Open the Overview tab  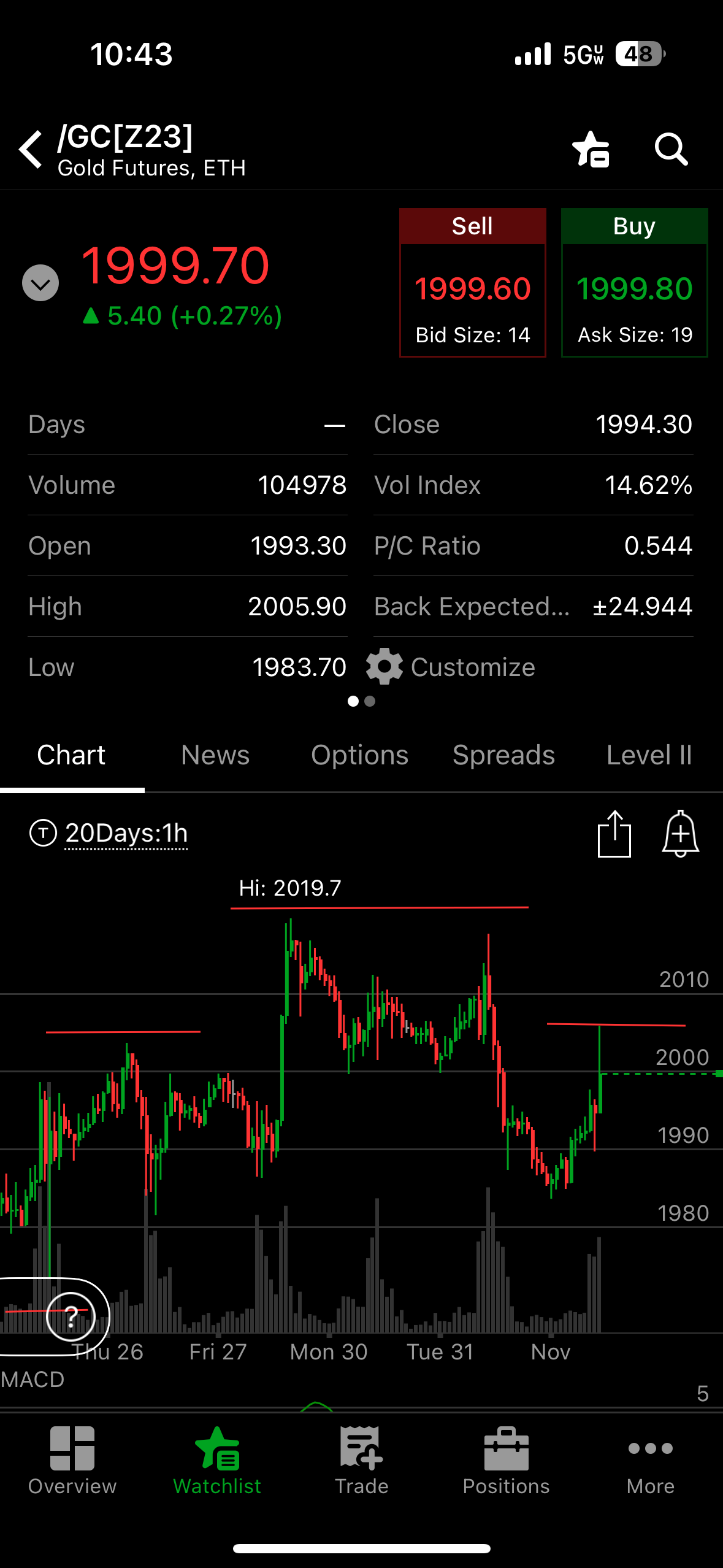click(72, 1460)
